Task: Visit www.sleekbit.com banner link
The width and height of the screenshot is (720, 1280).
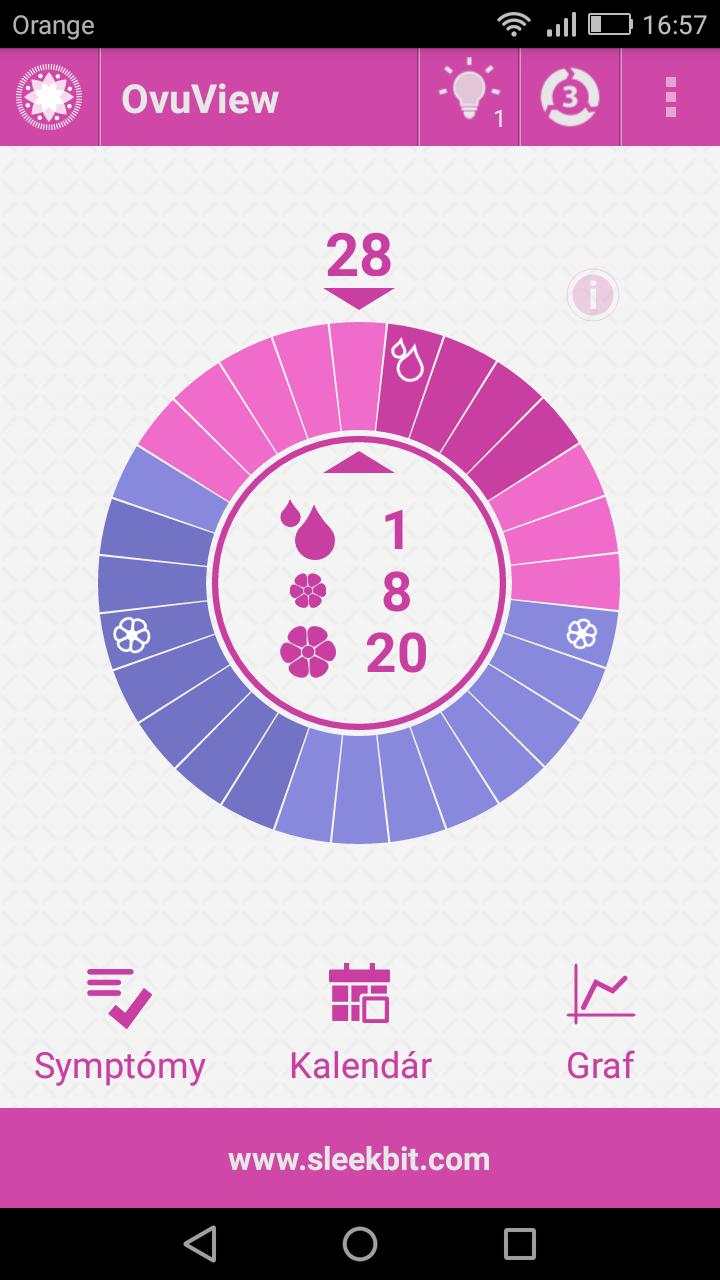Action: coord(360,1159)
